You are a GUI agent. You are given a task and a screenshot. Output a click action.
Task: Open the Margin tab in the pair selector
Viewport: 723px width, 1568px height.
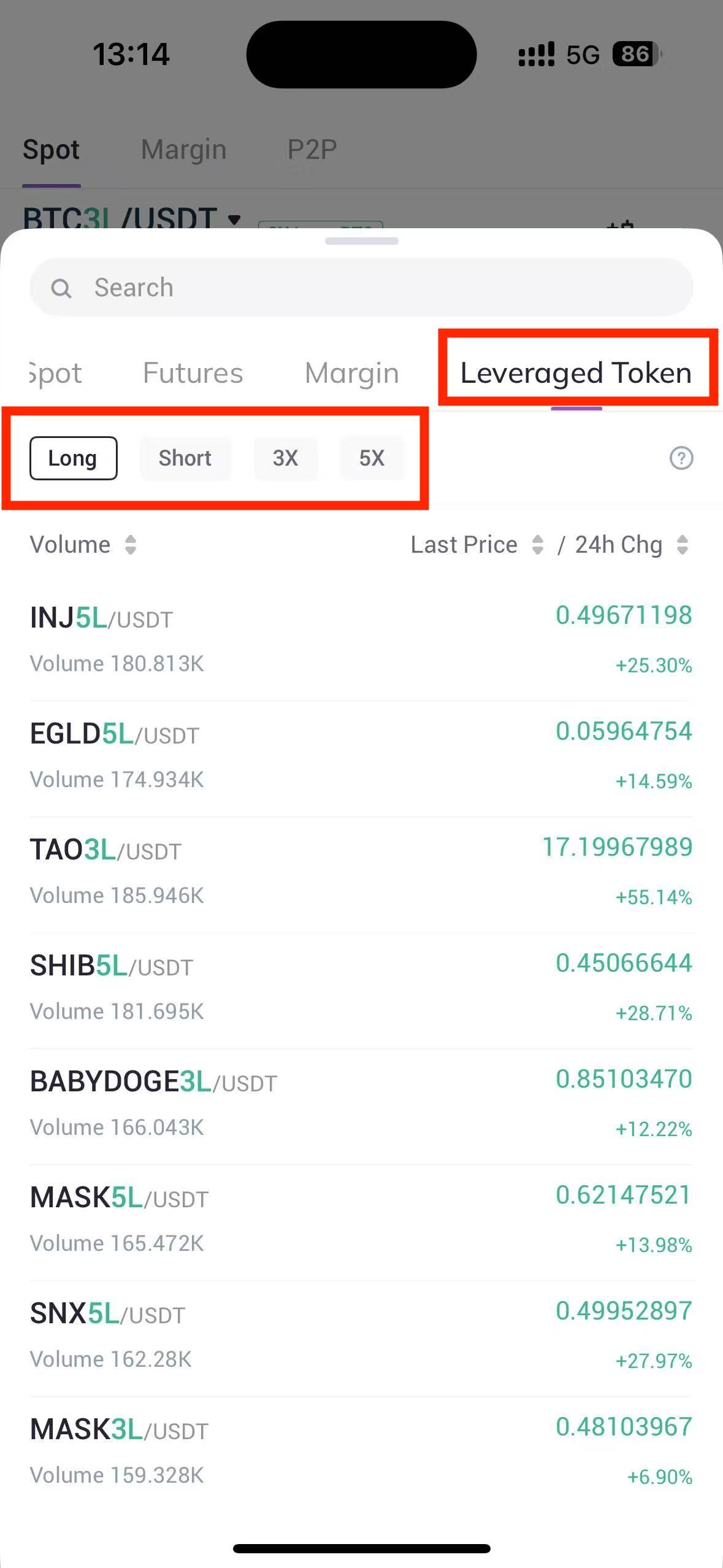(x=351, y=373)
